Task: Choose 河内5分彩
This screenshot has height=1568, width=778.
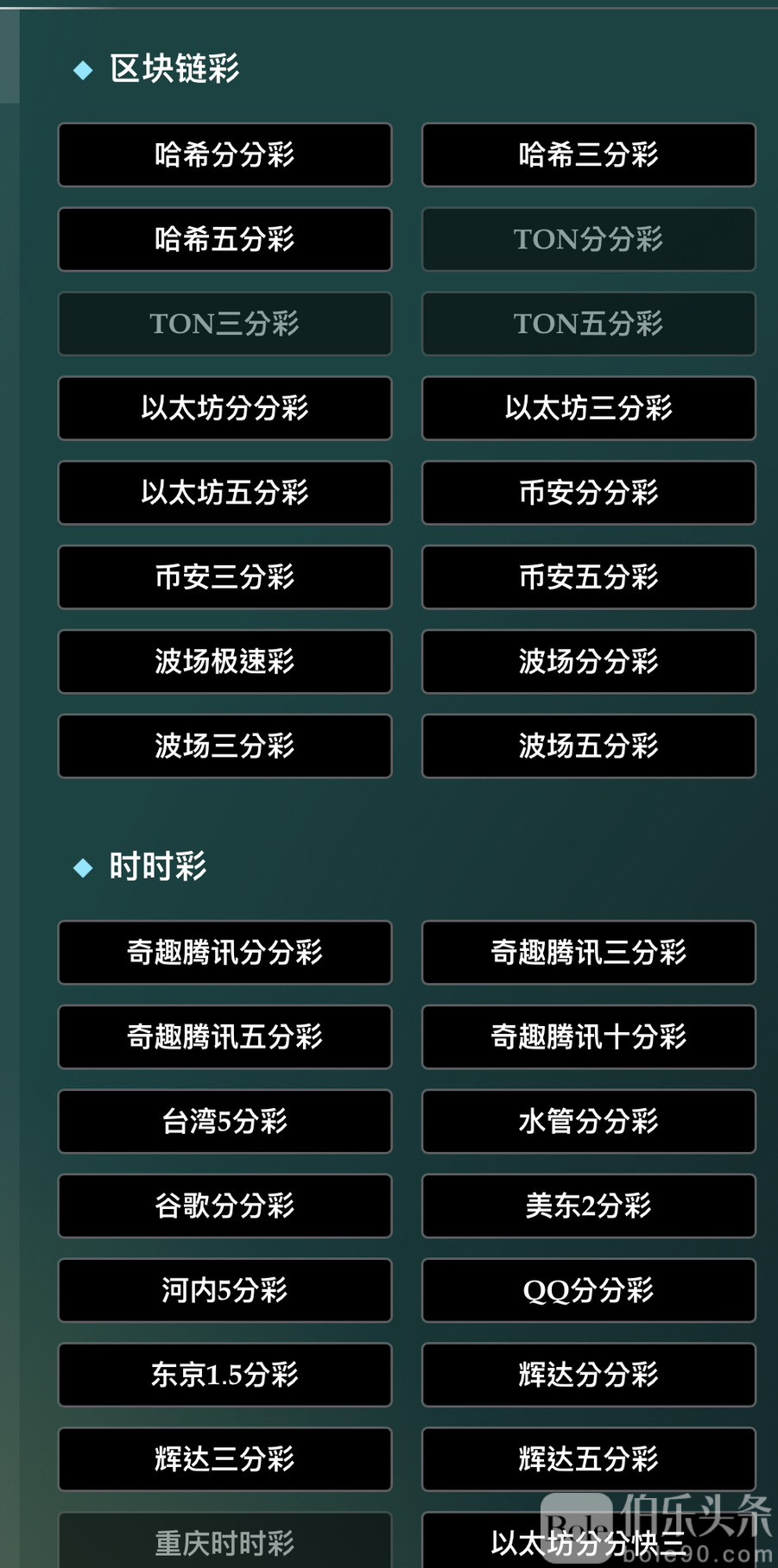Action: tap(225, 1290)
